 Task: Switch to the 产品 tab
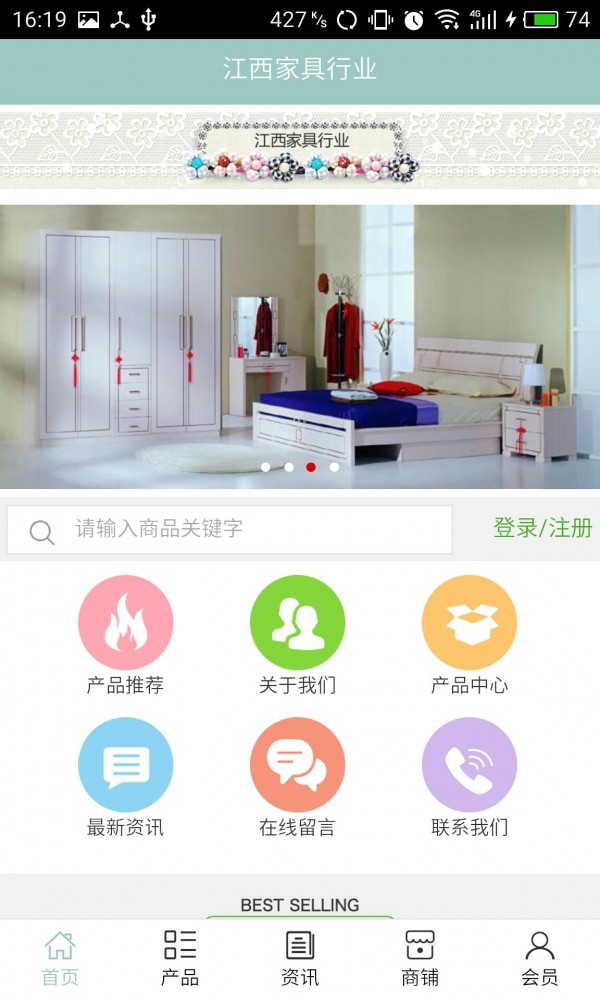tap(180, 958)
